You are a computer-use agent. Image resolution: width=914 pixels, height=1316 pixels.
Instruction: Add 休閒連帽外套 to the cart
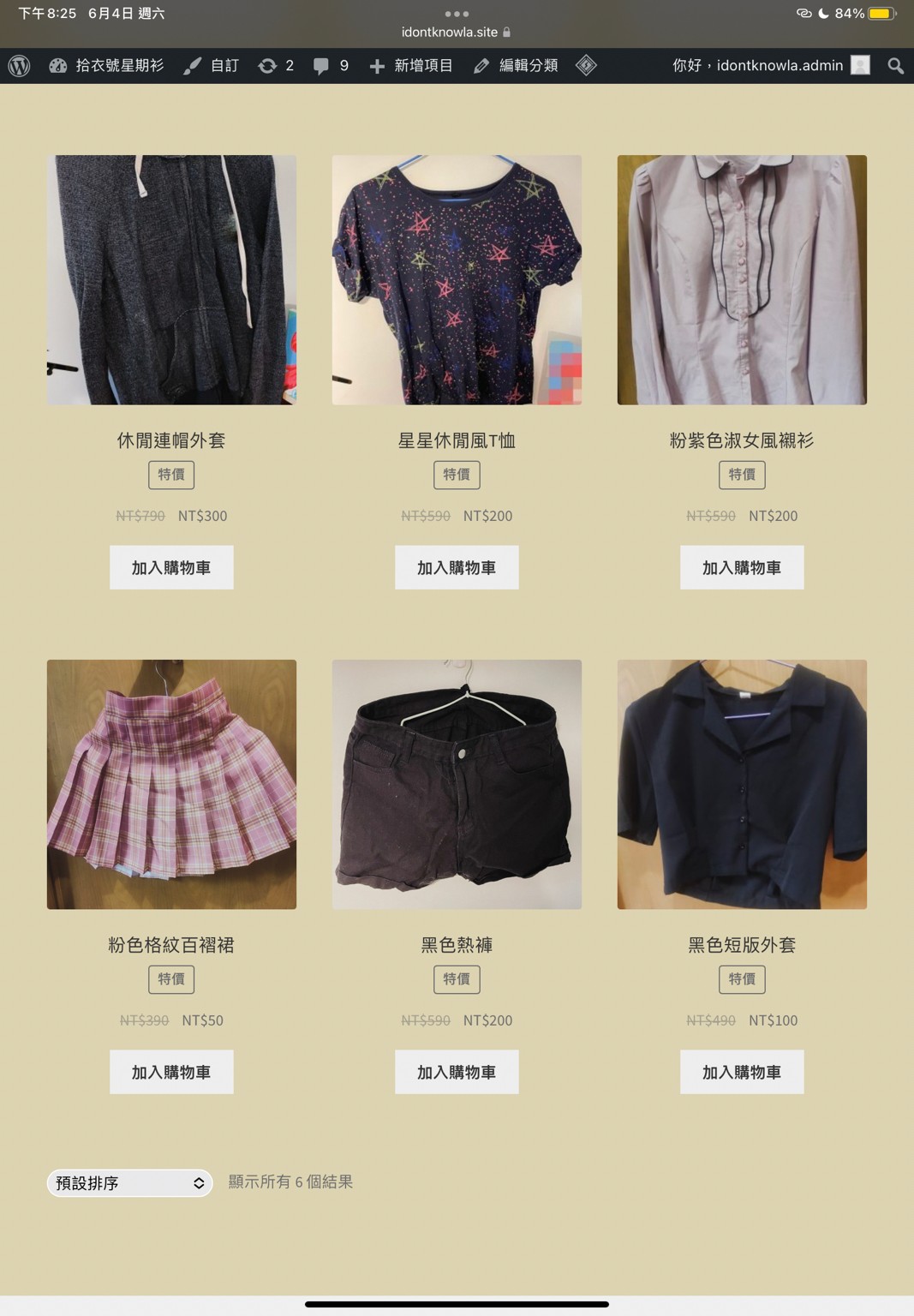click(x=171, y=567)
